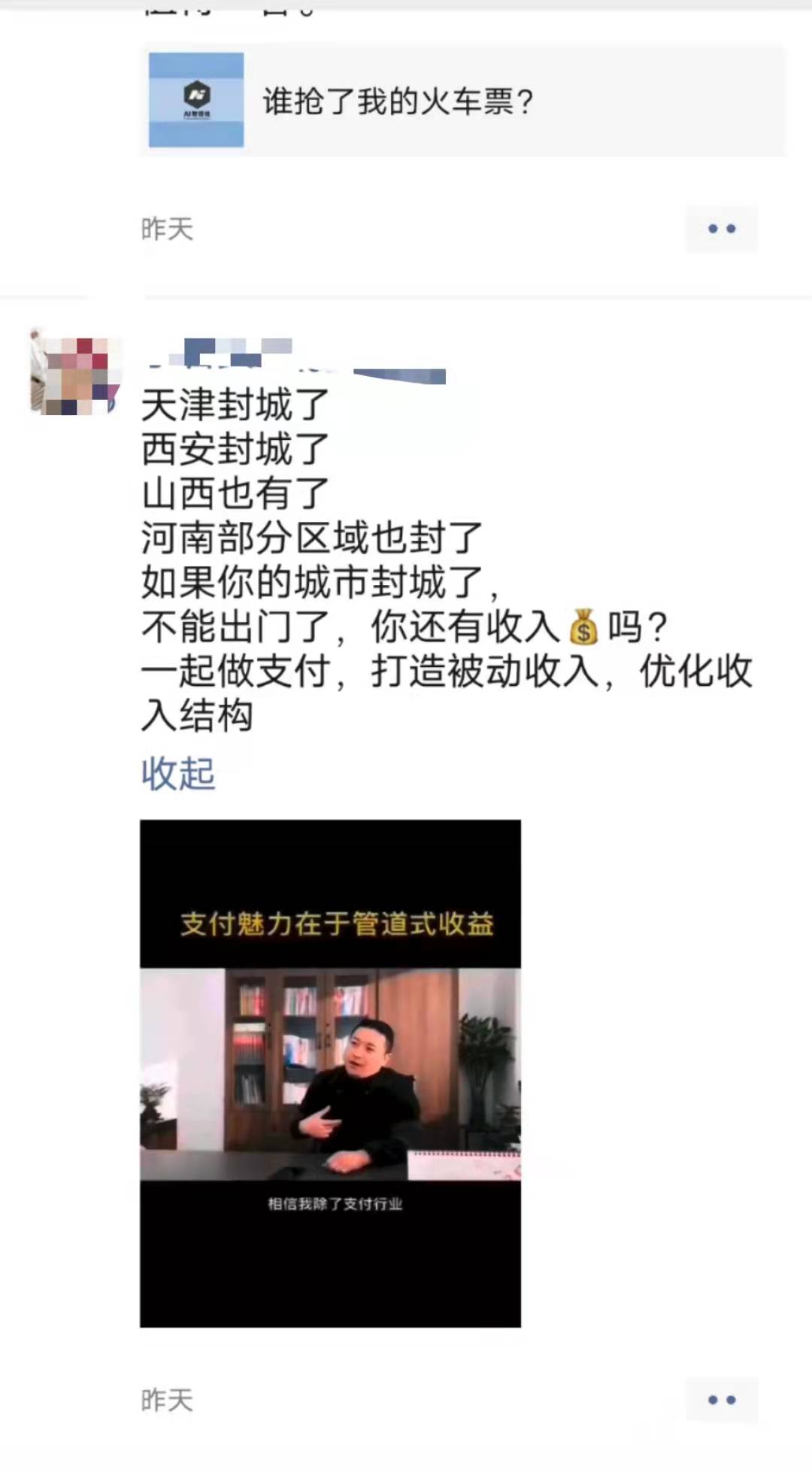Play the video 支付魅力在于管道式收益
This screenshot has height=1471, width=812.
330,1073
